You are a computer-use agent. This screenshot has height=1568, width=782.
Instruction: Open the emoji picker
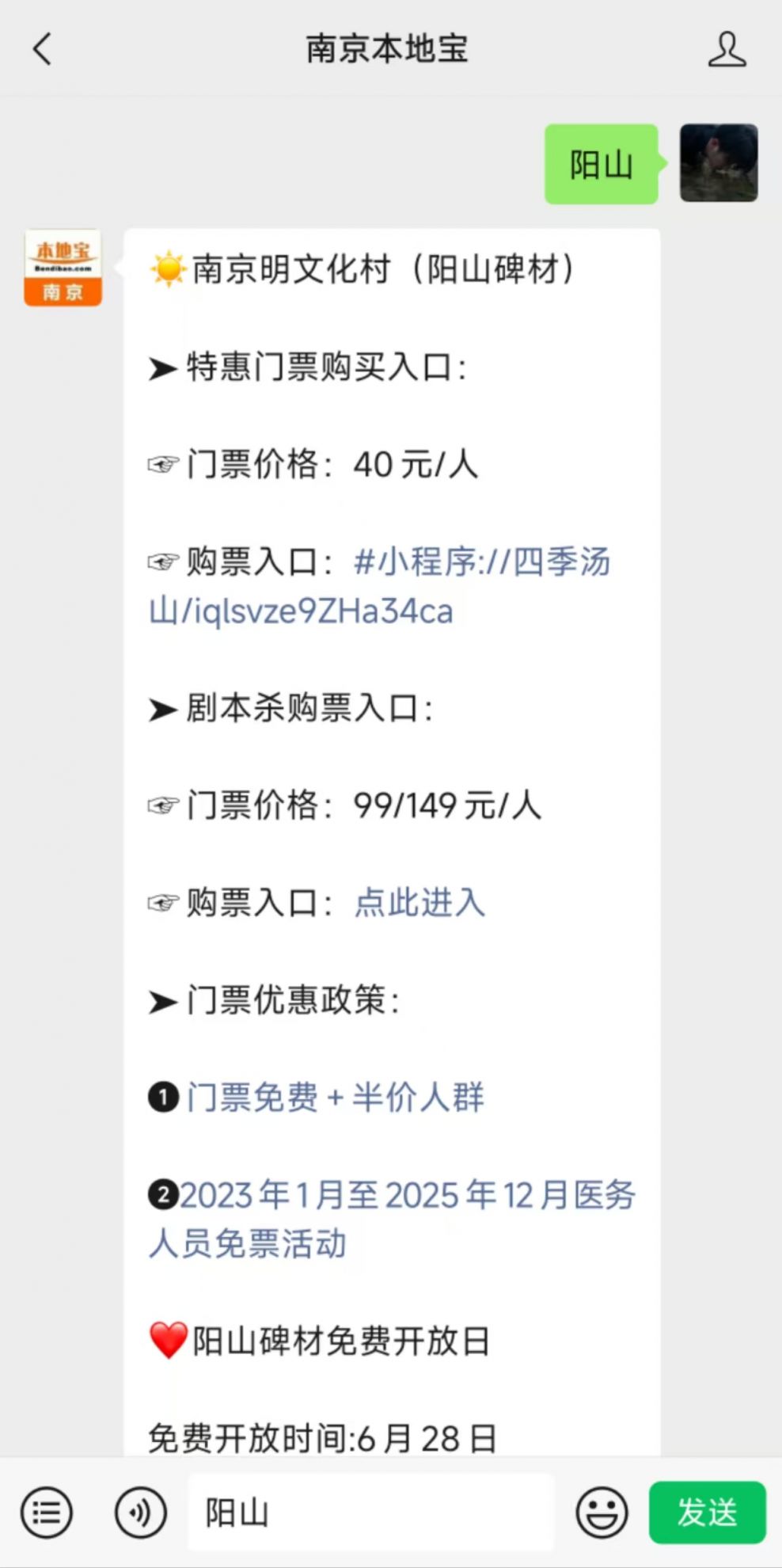(x=602, y=1513)
